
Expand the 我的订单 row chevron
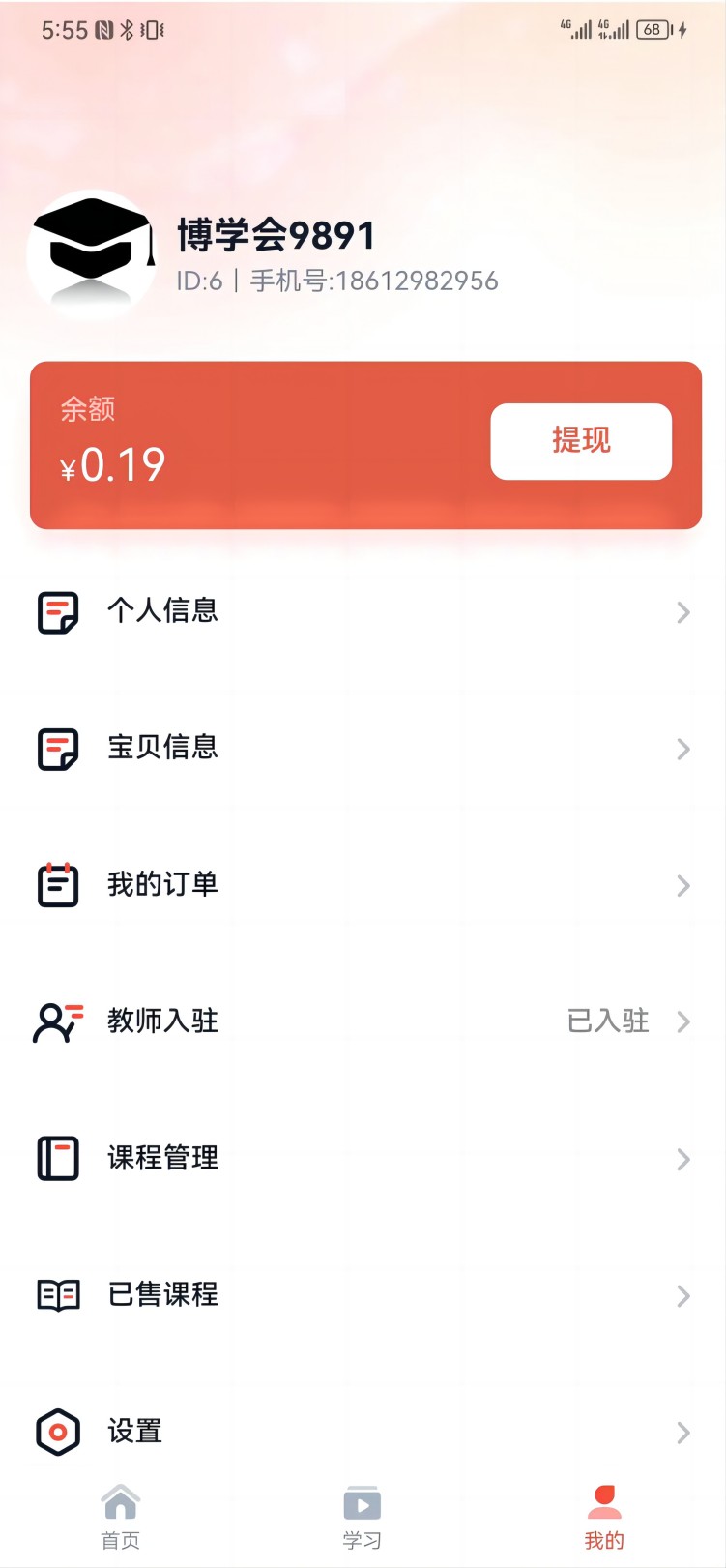(x=684, y=885)
